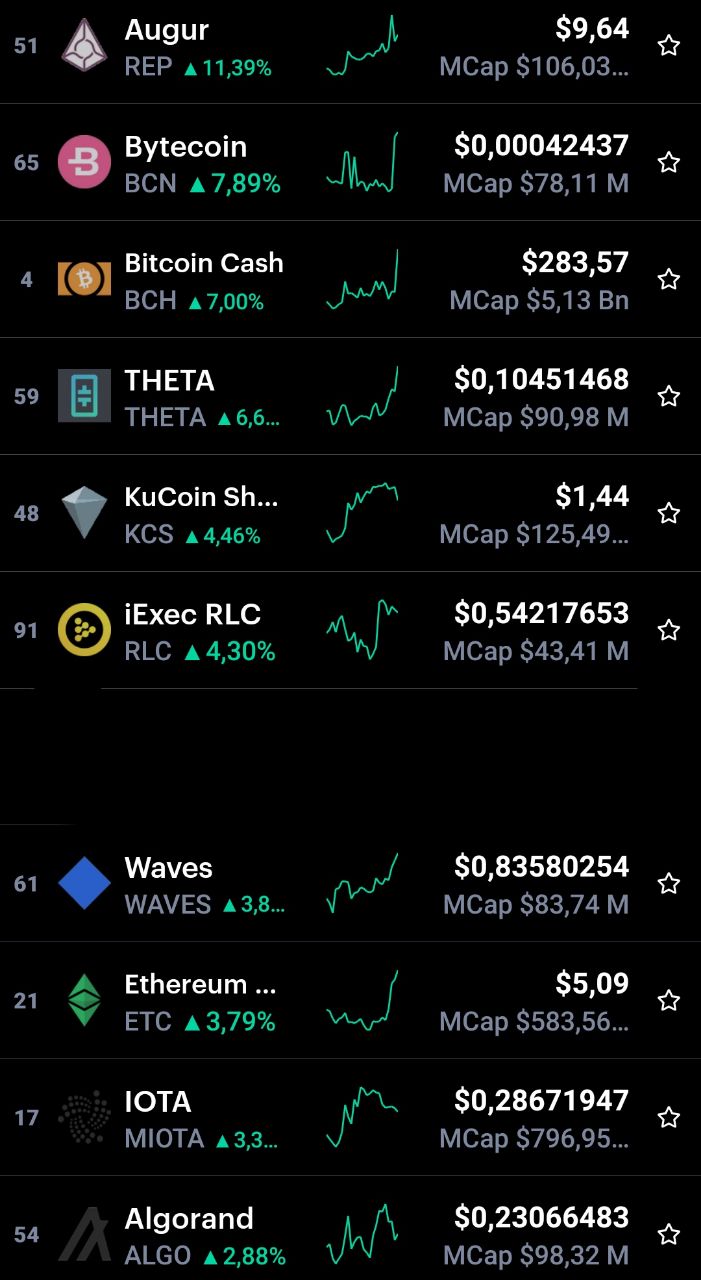Star the Algorand listing

[x=669, y=1235]
